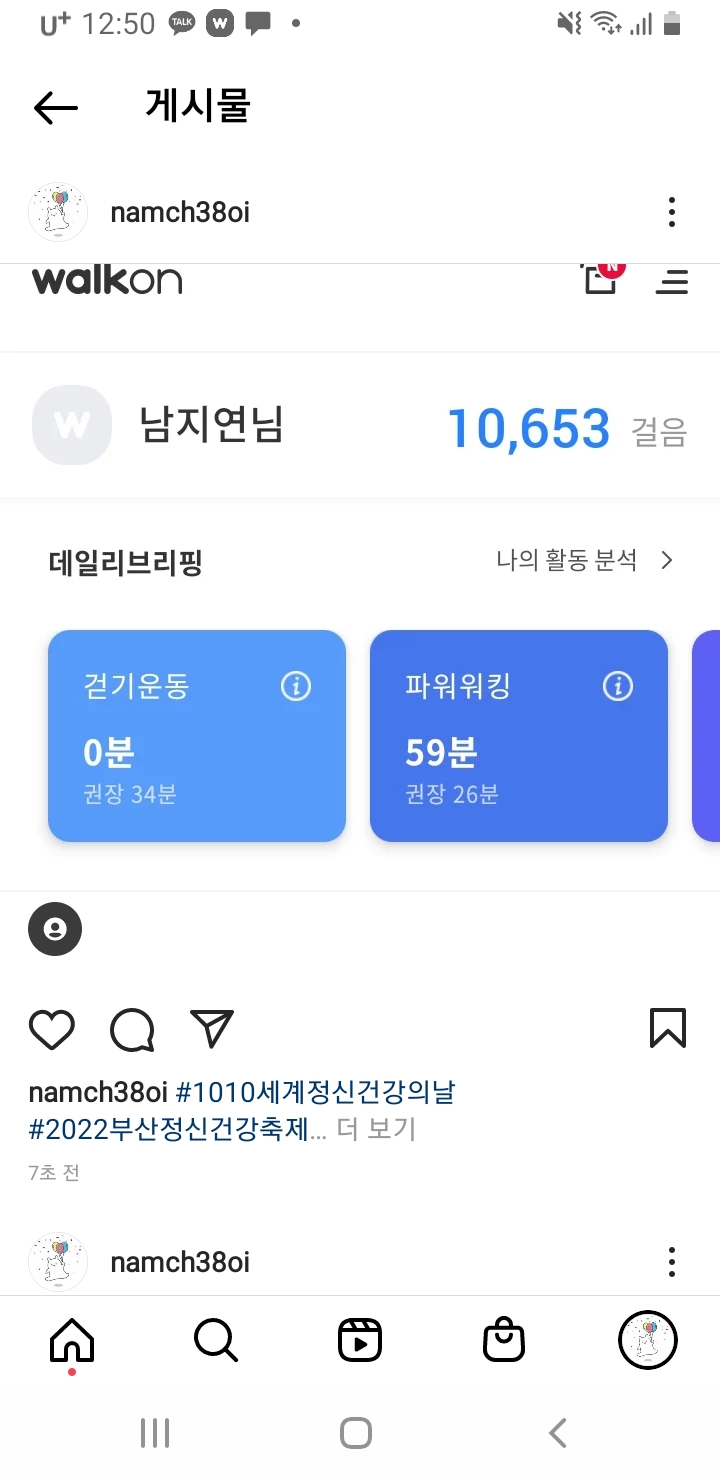720x1480 pixels.
Task: Like the walkon post
Action: 52,1029
